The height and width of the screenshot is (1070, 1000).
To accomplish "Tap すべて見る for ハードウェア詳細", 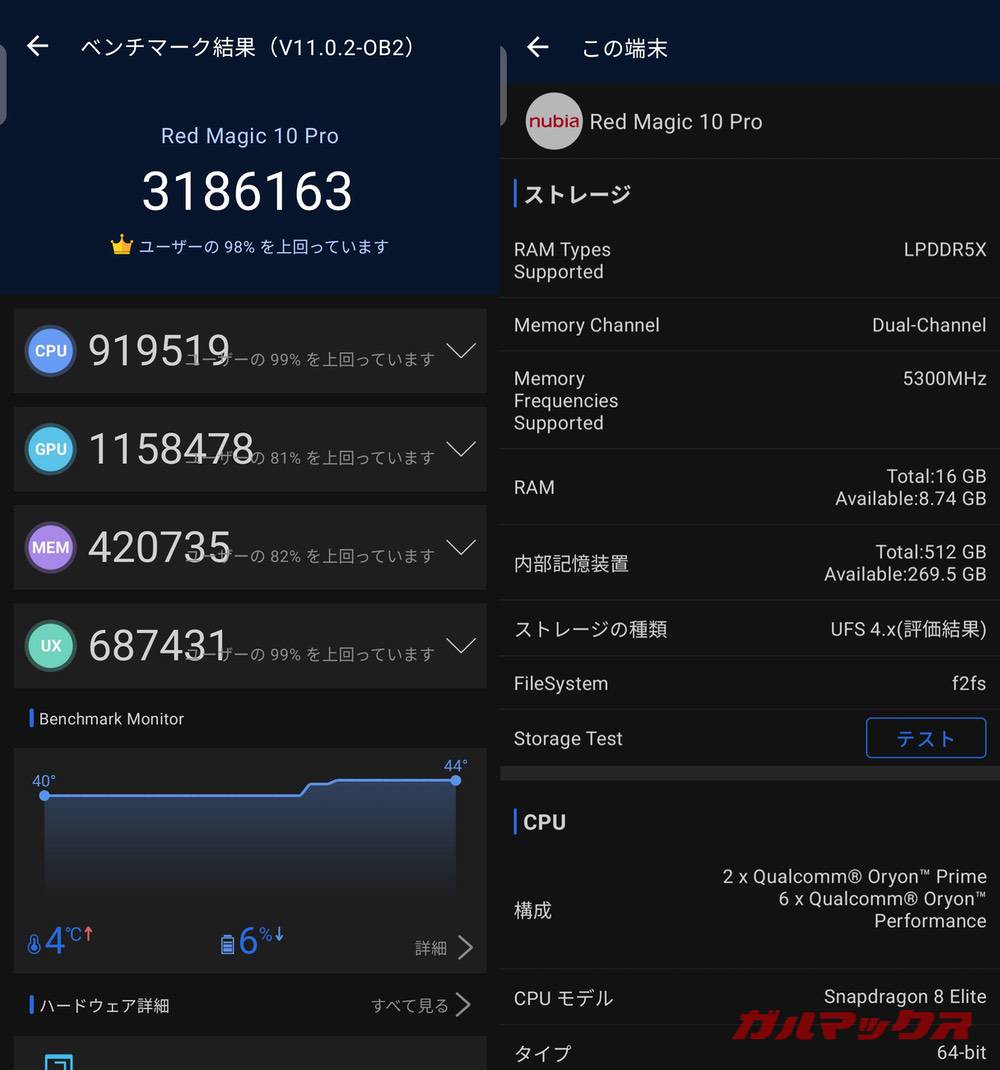I will [421, 1005].
